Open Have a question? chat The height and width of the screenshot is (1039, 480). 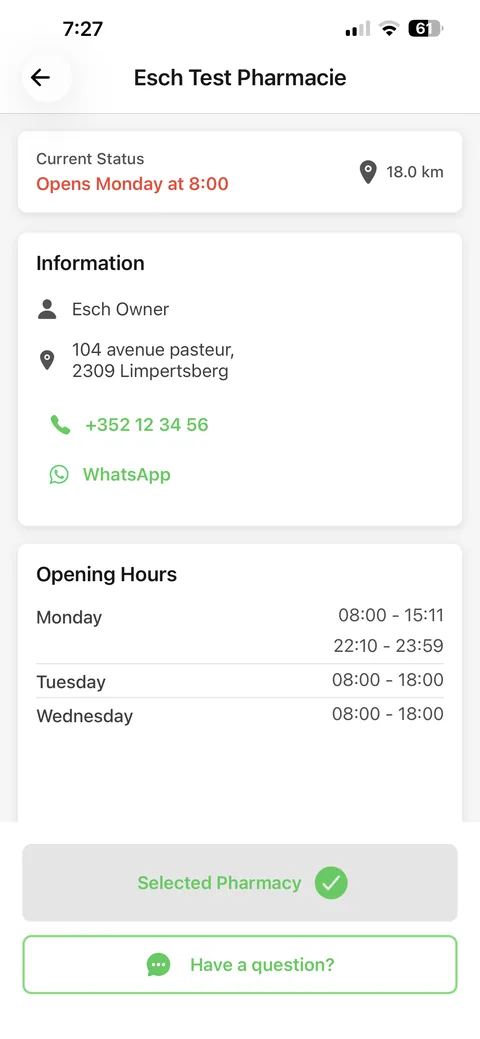[x=240, y=964]
